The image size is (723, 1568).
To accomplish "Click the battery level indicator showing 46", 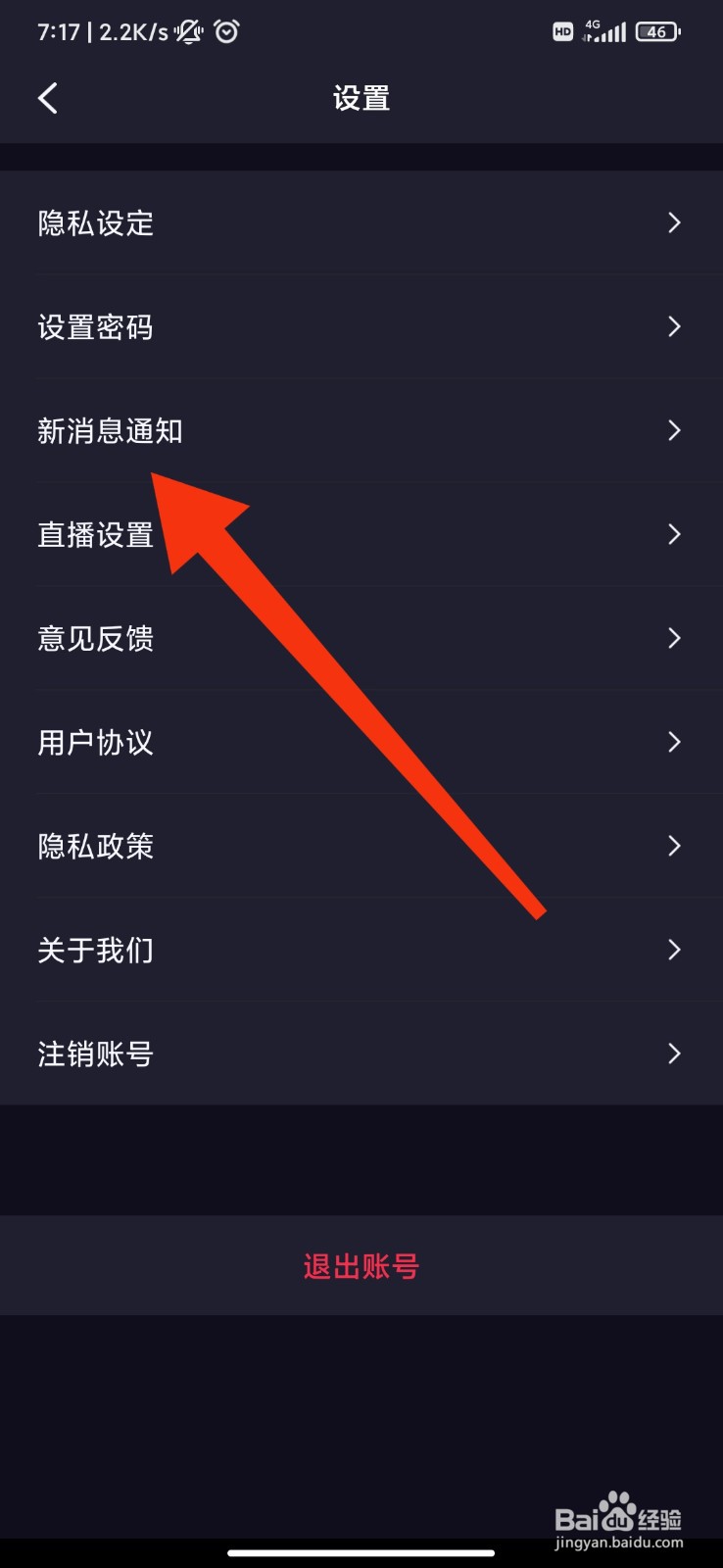I will click(657, 32).
